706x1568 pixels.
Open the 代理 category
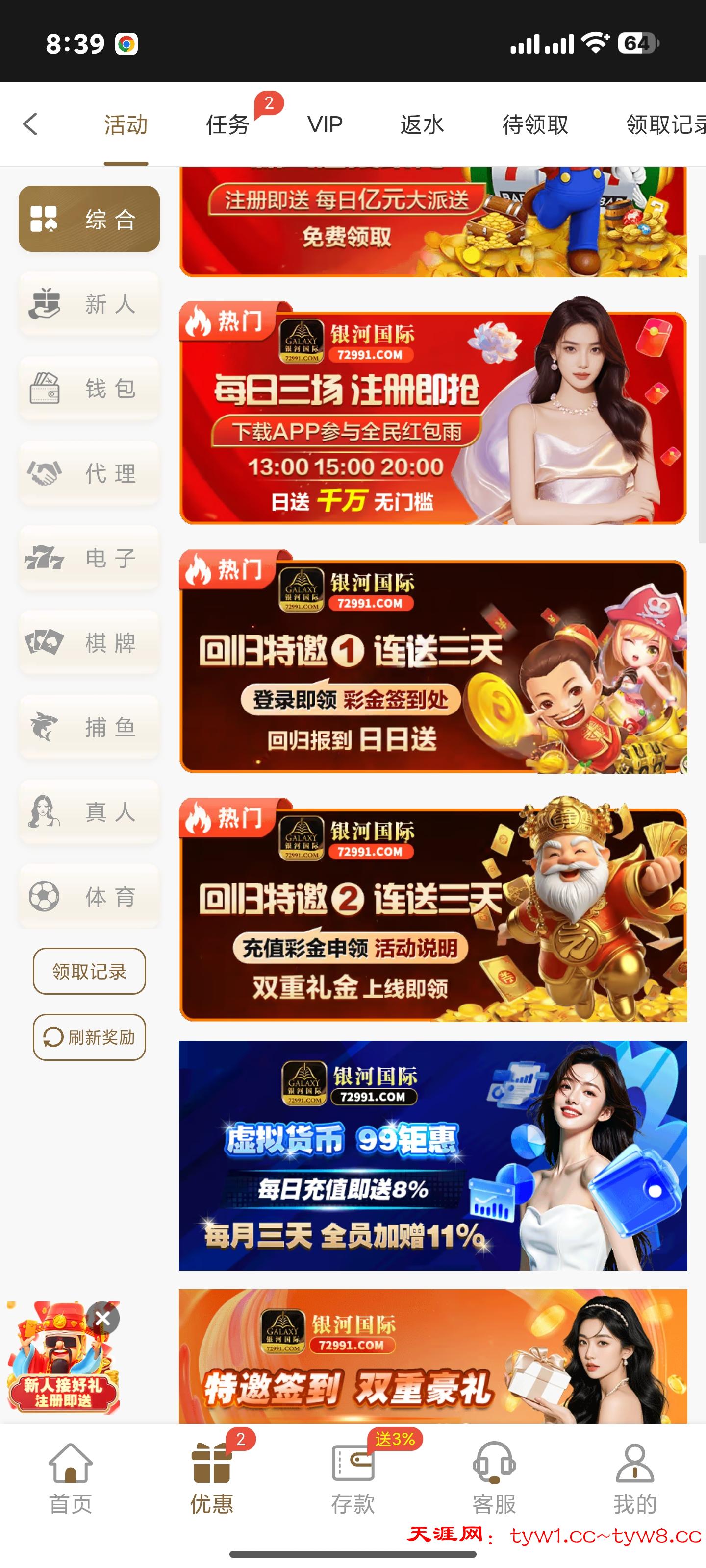[x=89, y=473]
